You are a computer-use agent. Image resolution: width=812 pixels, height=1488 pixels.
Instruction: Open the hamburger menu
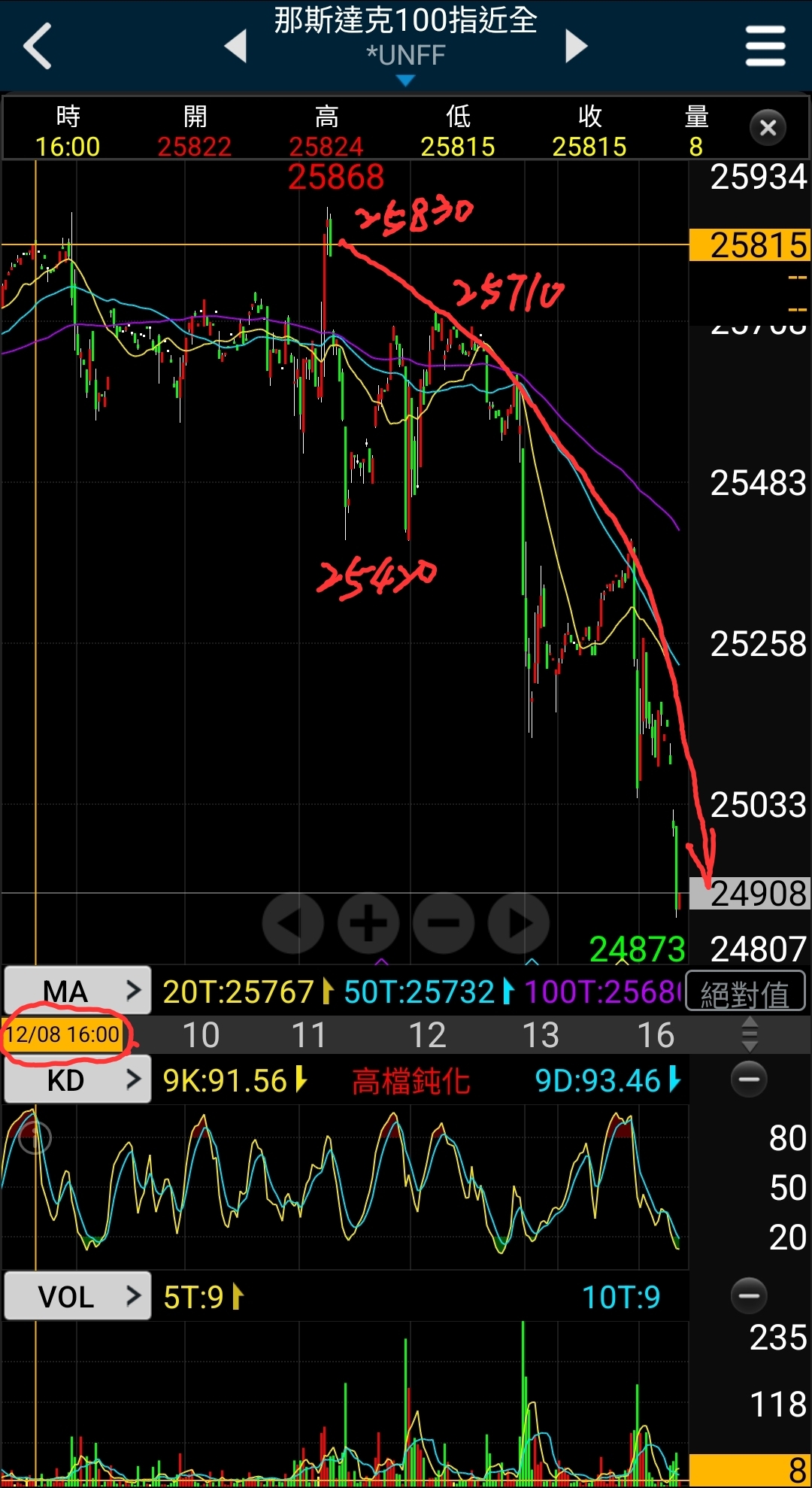[765, 47]
